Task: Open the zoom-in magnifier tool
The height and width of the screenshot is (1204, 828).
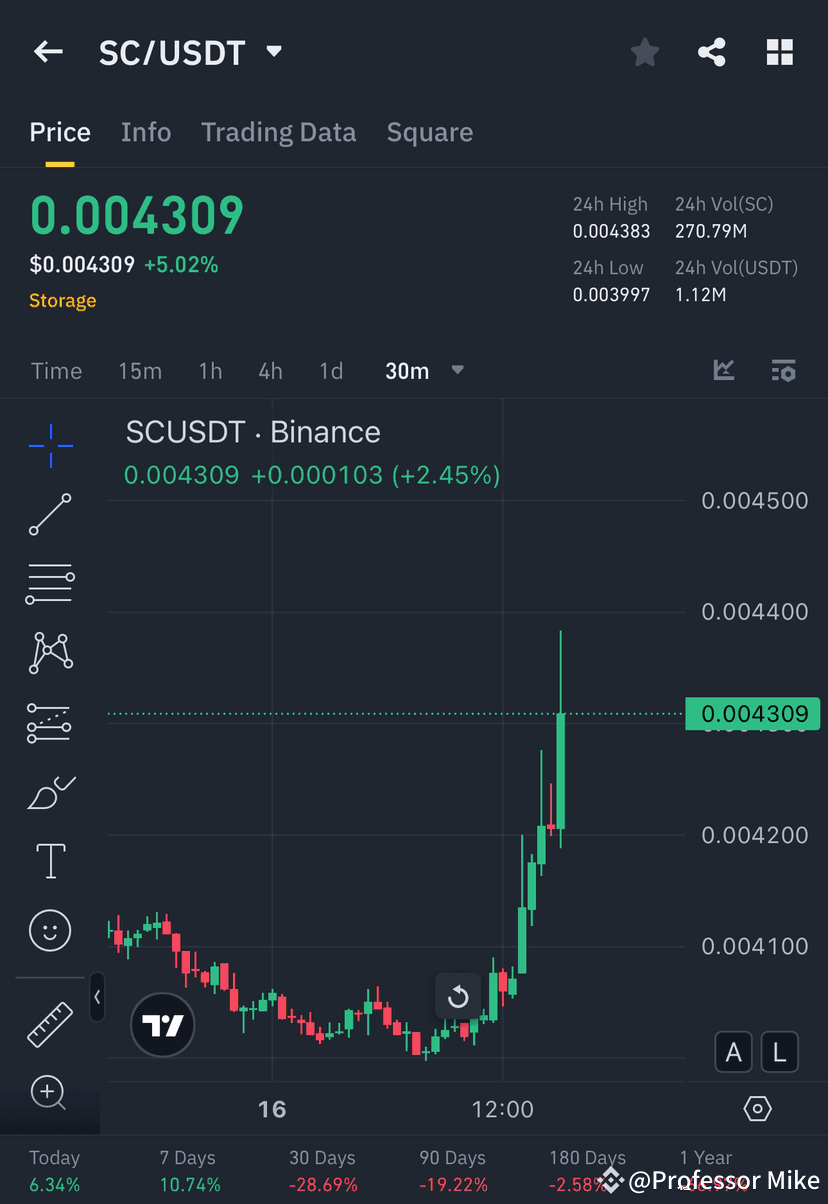Action: pos(49,1093)
